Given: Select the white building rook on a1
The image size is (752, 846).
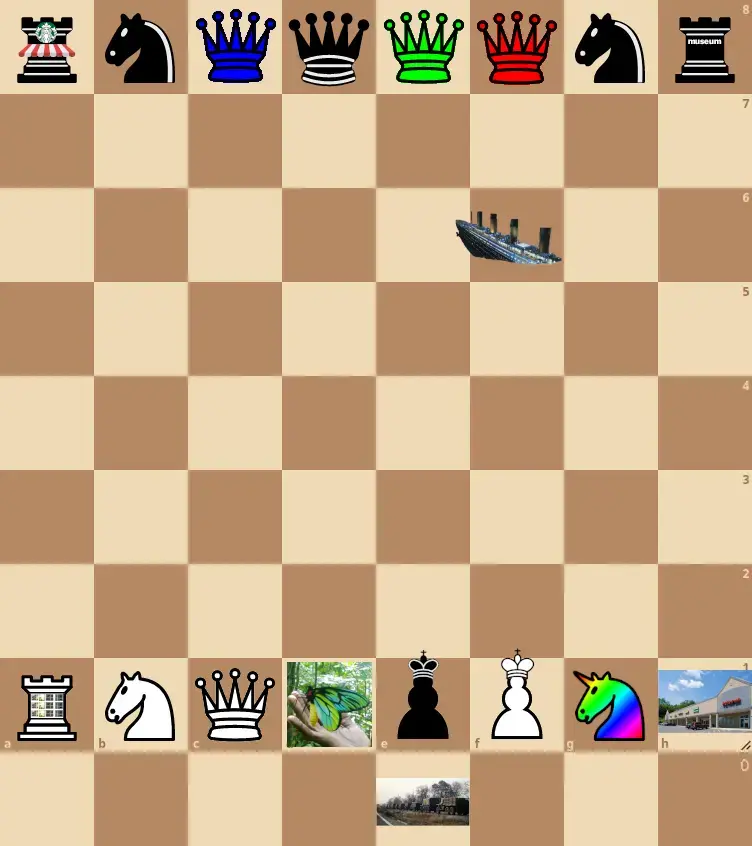Looking at the screenshot, I should [47, 705].
